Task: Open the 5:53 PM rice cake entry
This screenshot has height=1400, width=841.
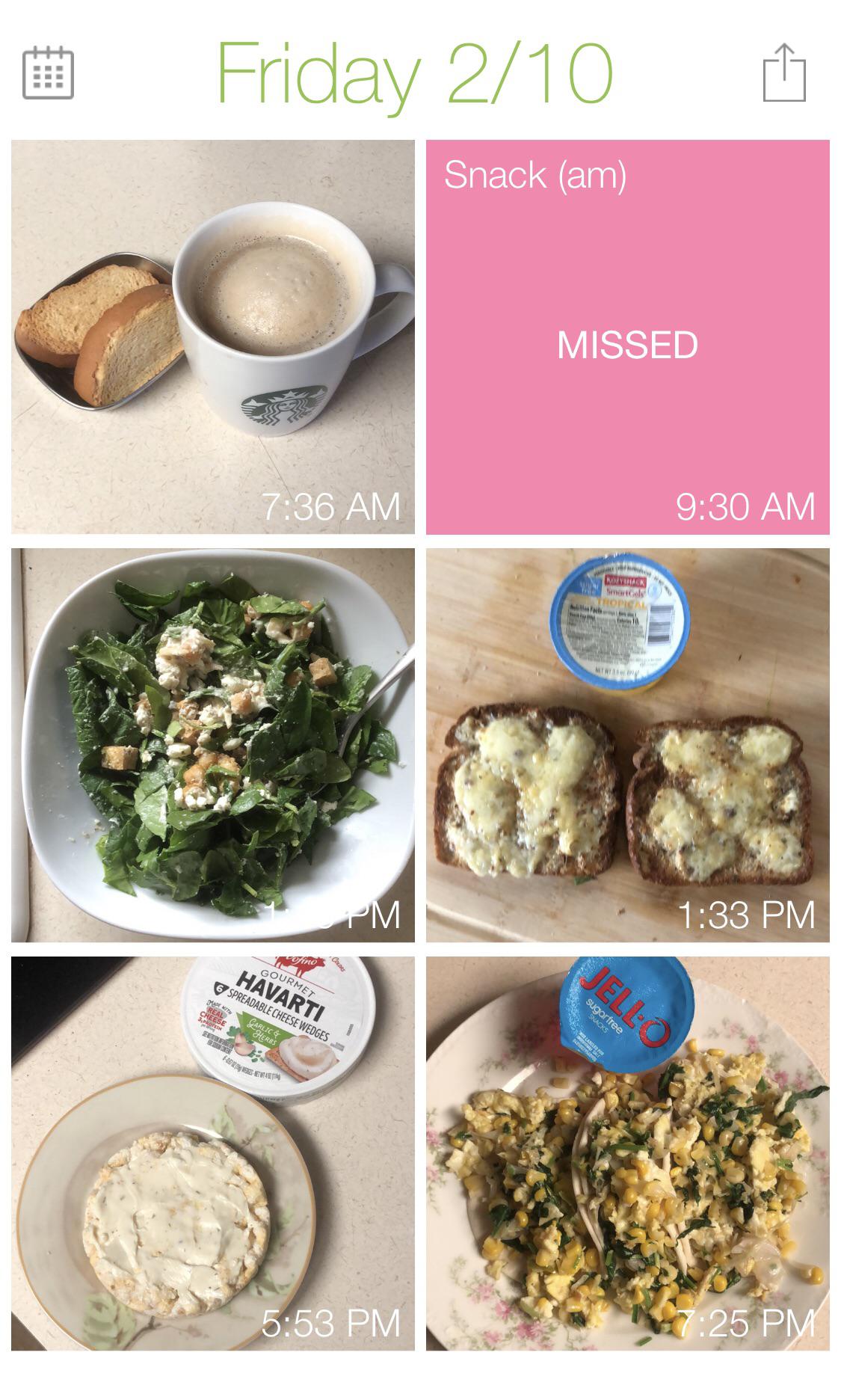Action: point(213,1154)
